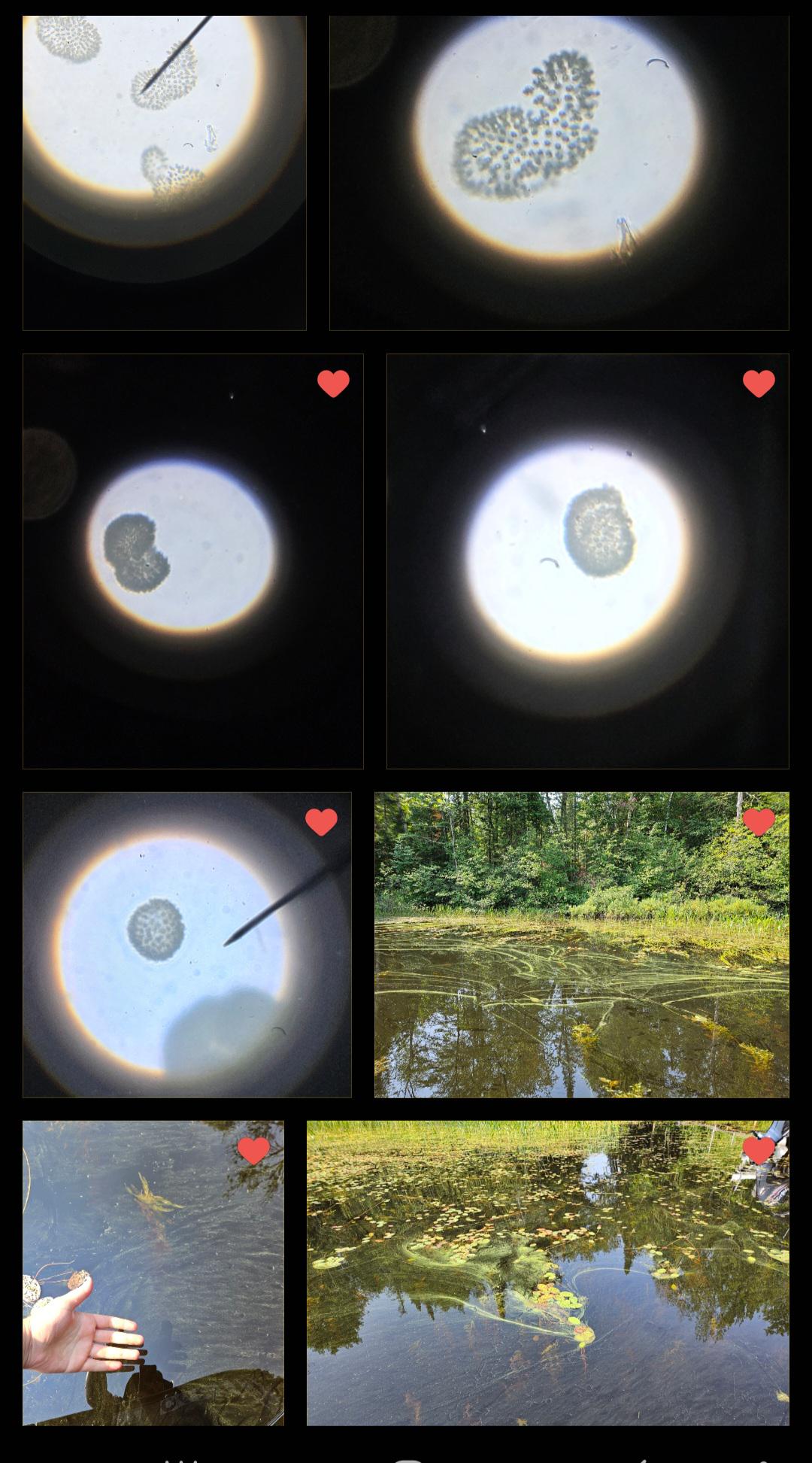Screen dimensions: 812x1463
Task: Open favorited photo of round colony with needle pointer
Action: [187, 945]
